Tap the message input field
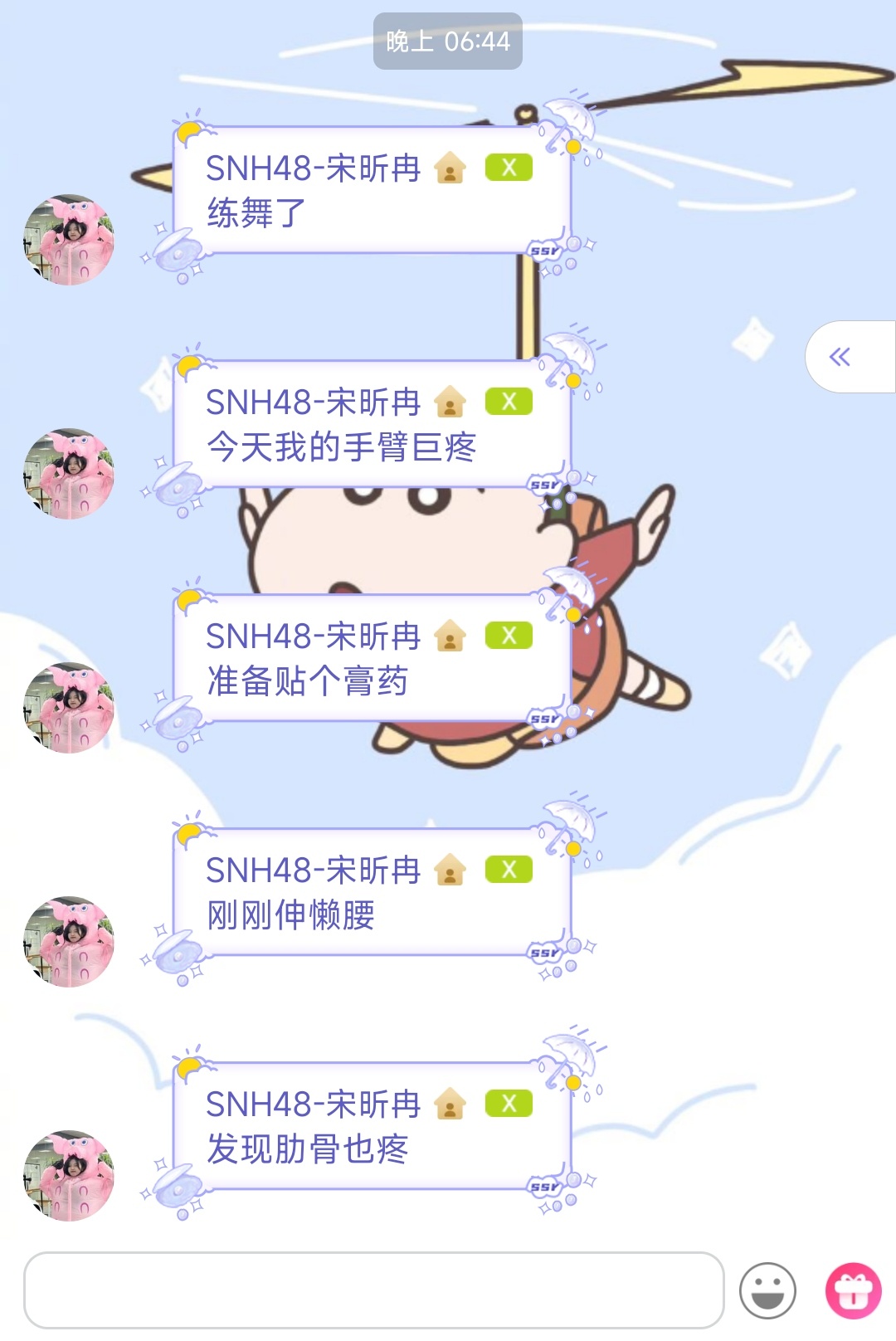896x1341 pixels. point(373,1290)
